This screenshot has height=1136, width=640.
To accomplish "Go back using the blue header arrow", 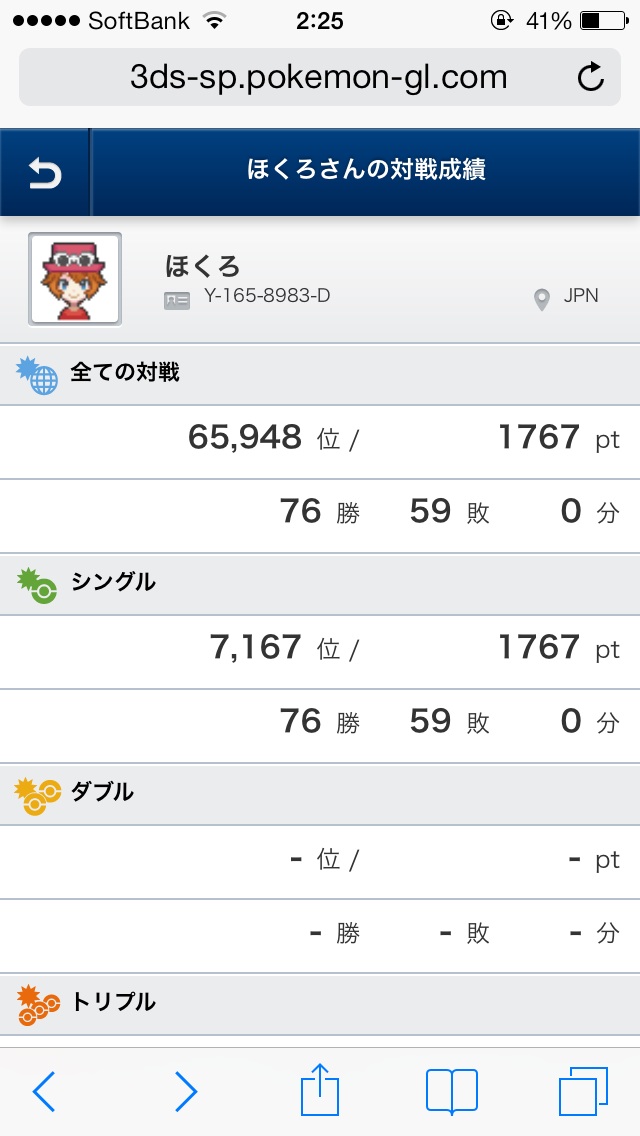I will tap(44, 174).
